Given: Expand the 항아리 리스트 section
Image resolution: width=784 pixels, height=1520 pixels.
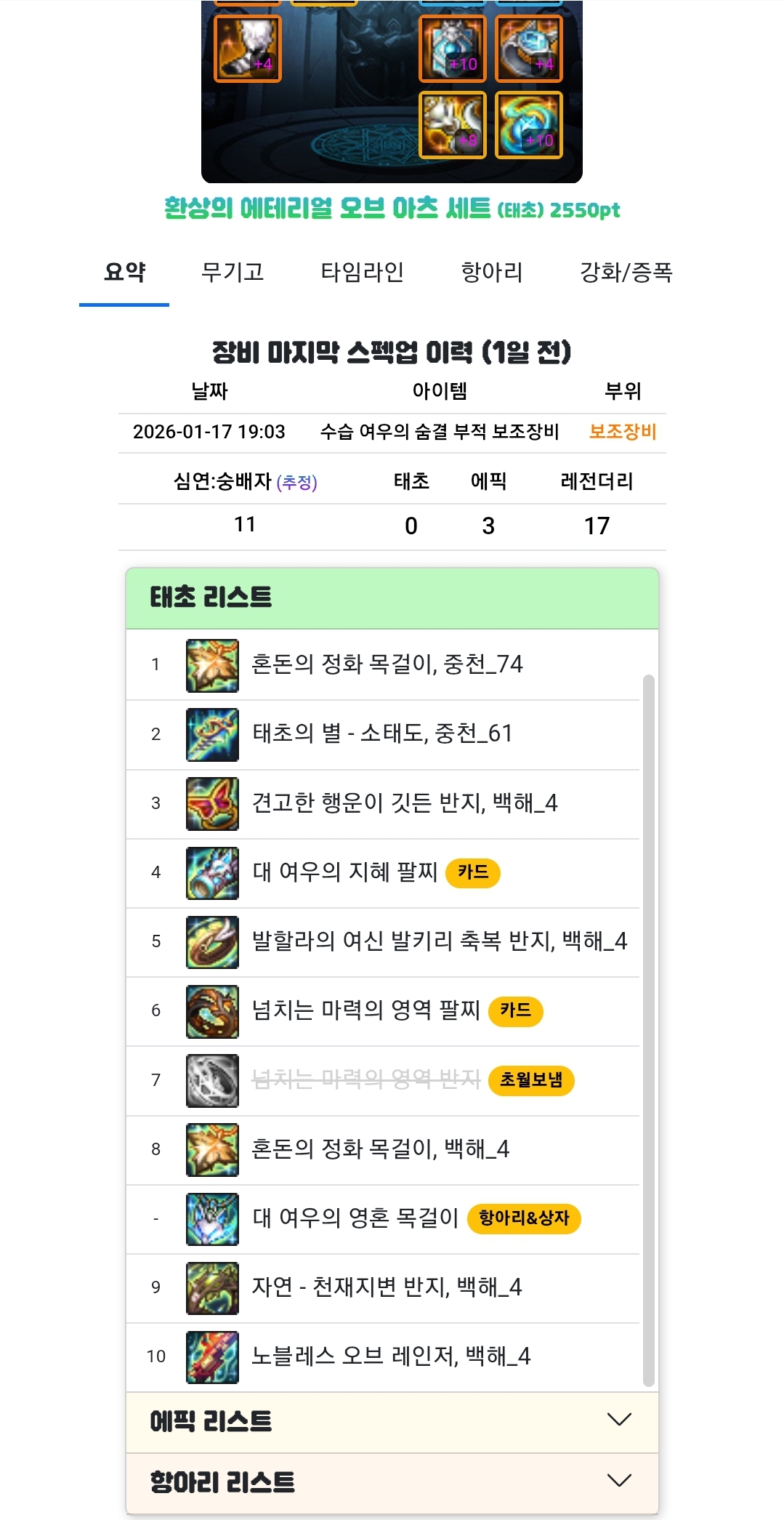Looking at the screenshot, I should point(392,1482).
